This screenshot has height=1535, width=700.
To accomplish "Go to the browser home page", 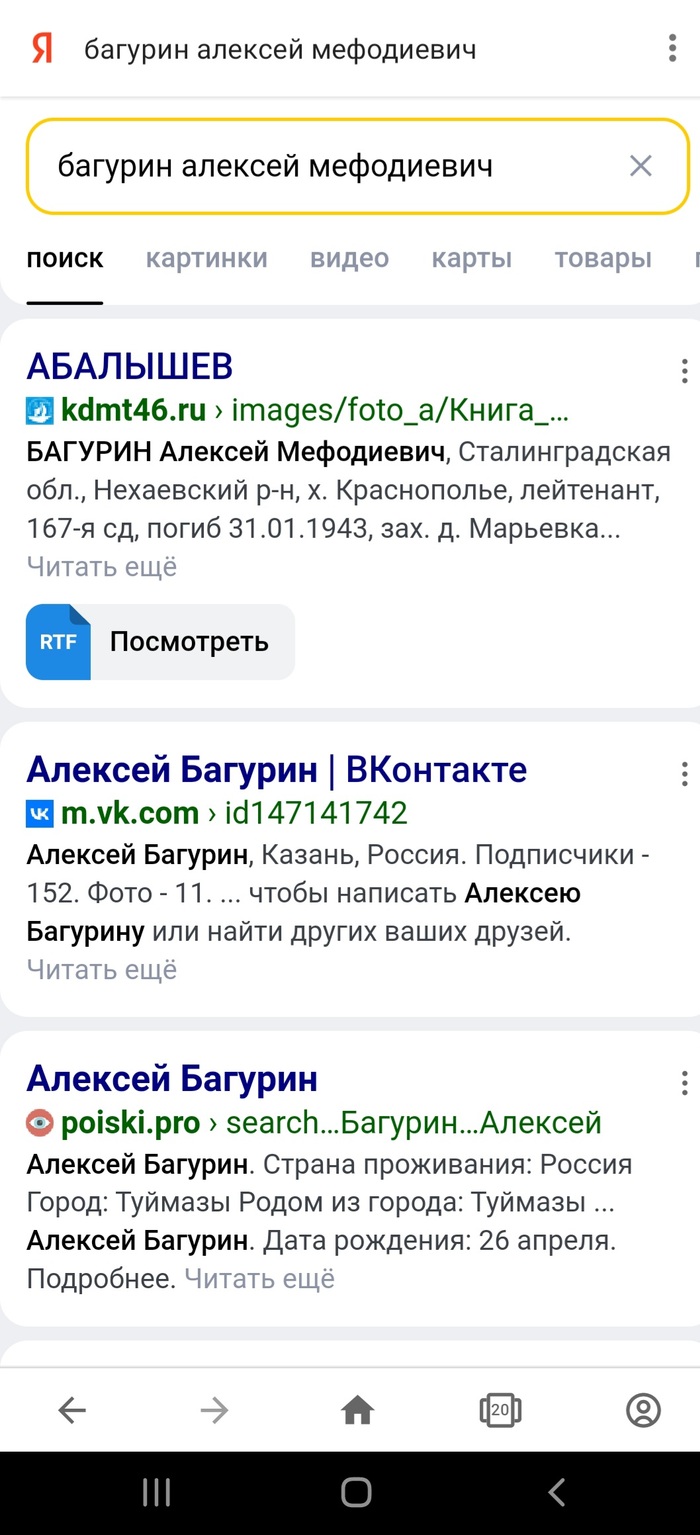I will pyautogui.click(x=357, y=1410).
